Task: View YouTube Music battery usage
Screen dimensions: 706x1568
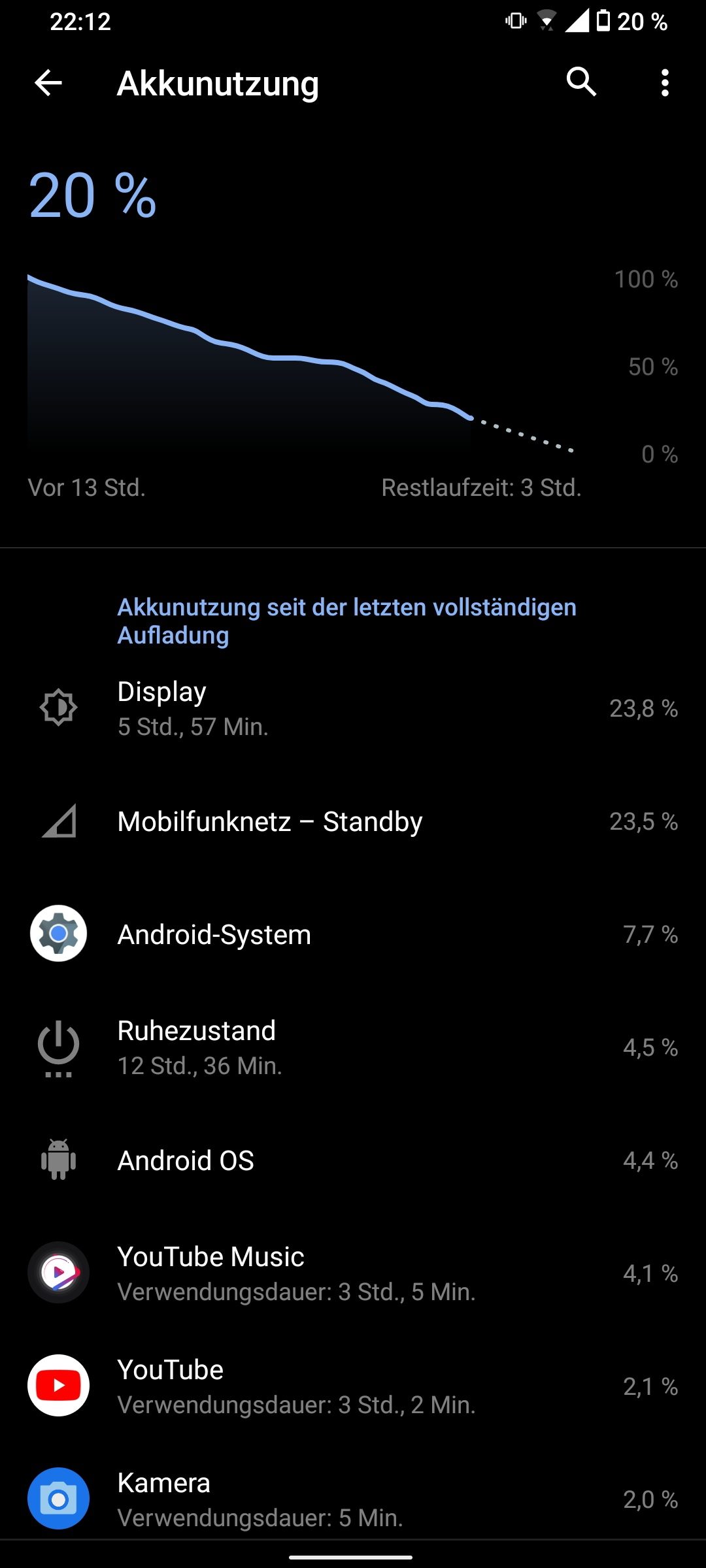Action: pos(353,1273)
